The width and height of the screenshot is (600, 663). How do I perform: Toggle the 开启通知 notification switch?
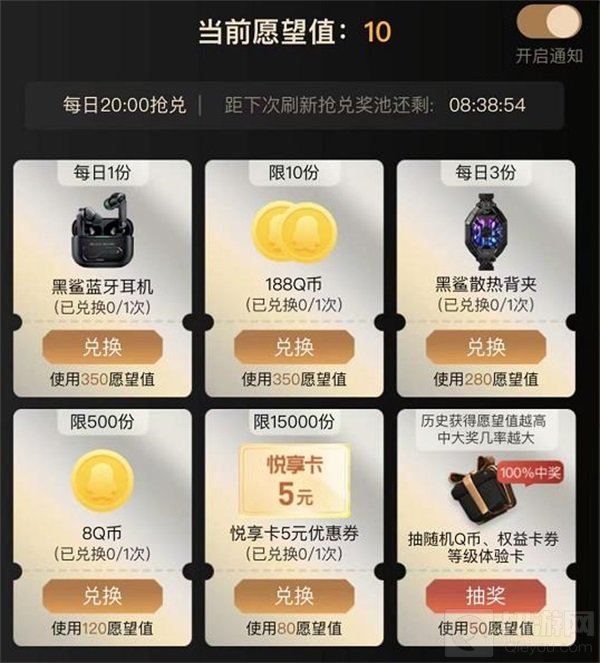point(548,22)
